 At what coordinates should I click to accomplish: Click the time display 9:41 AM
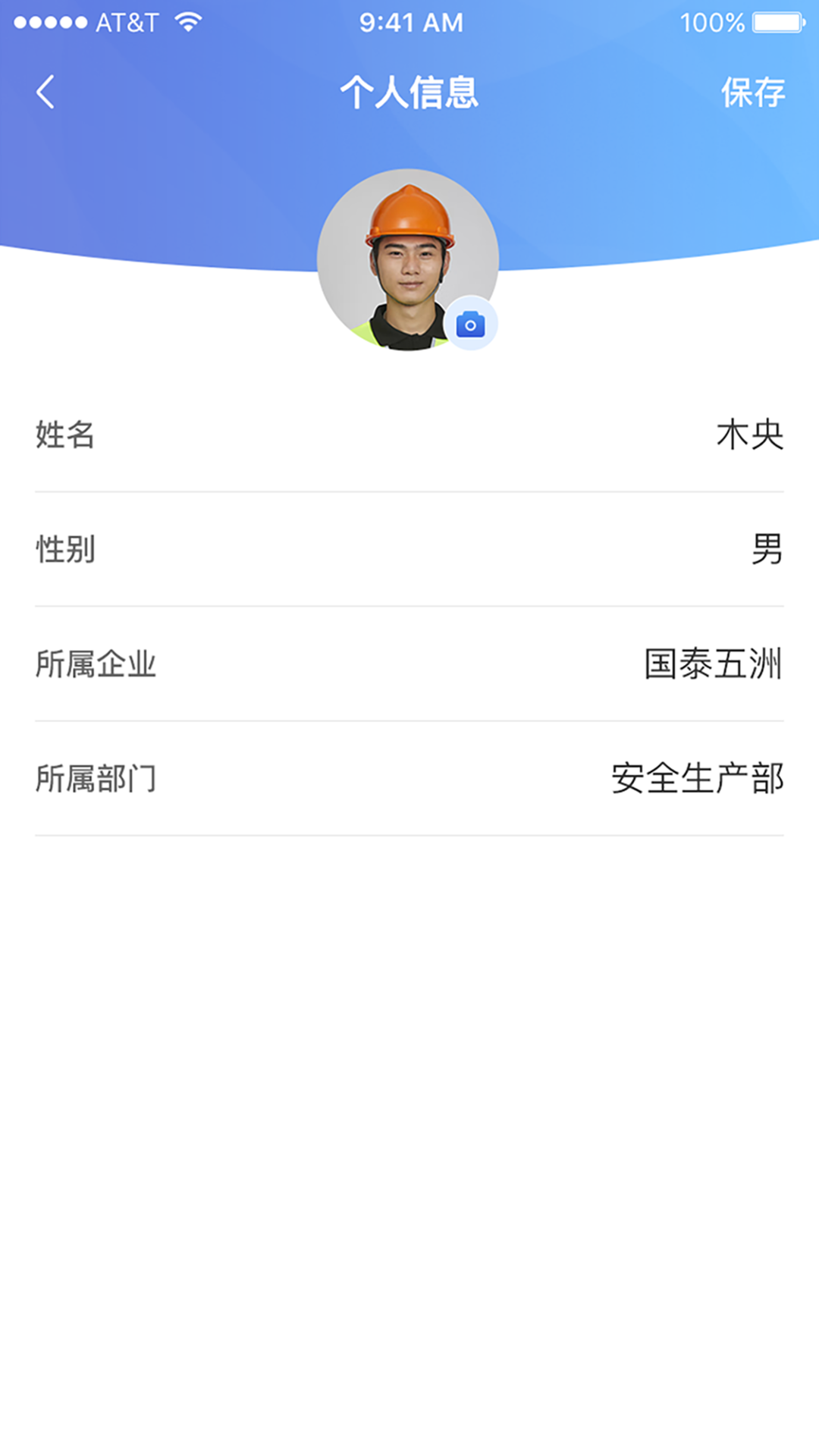(409, 23)
